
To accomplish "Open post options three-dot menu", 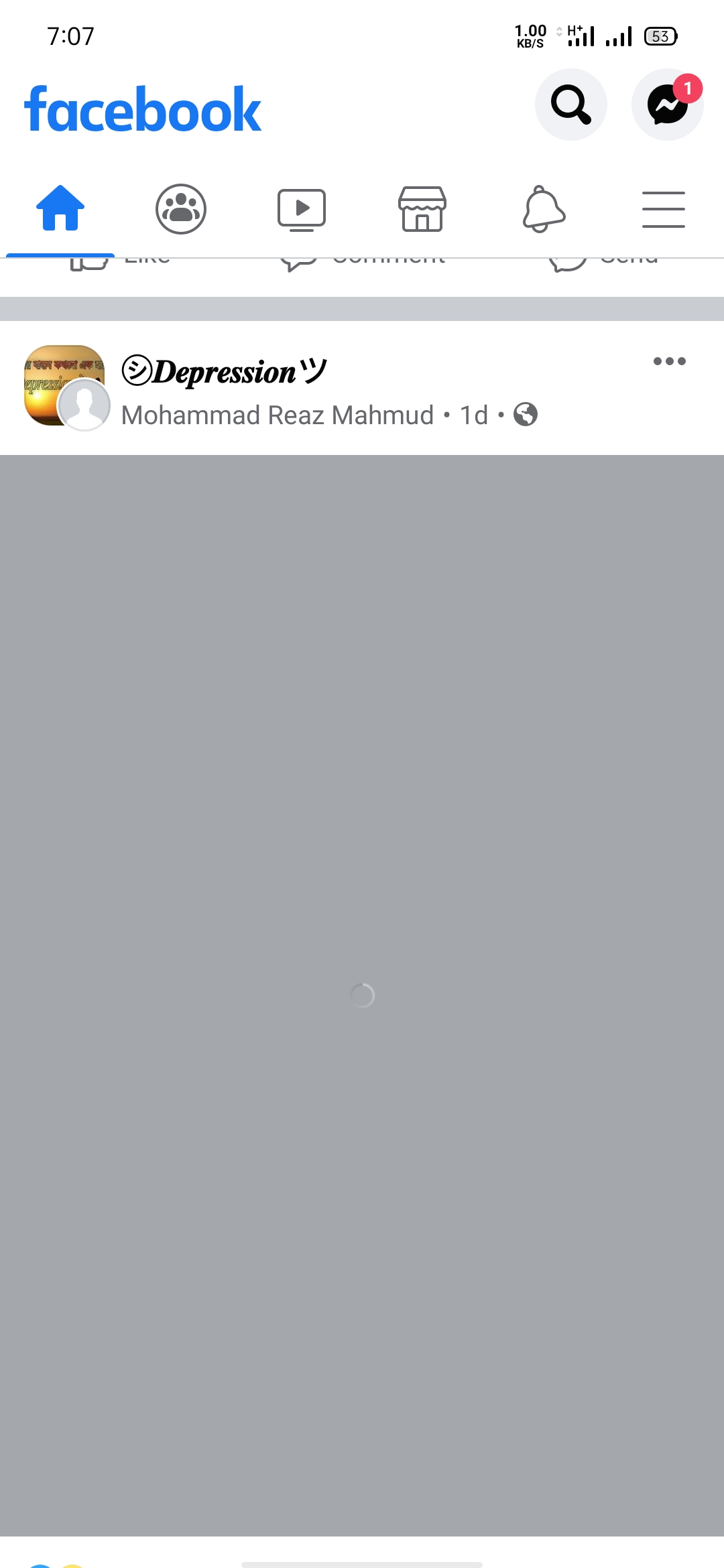I will tap(669, 361).
